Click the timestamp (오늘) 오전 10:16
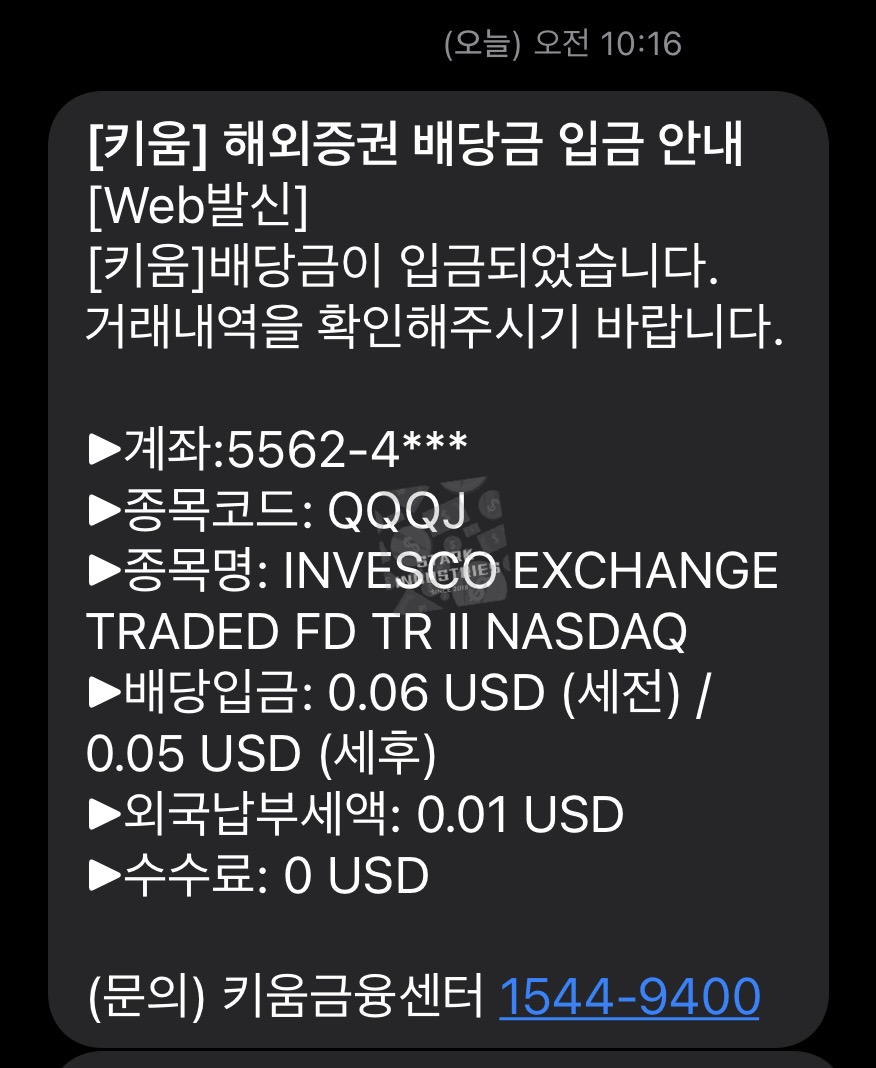Image resolution: width=876 pixels, height=1068 pixels. (559, 42)
